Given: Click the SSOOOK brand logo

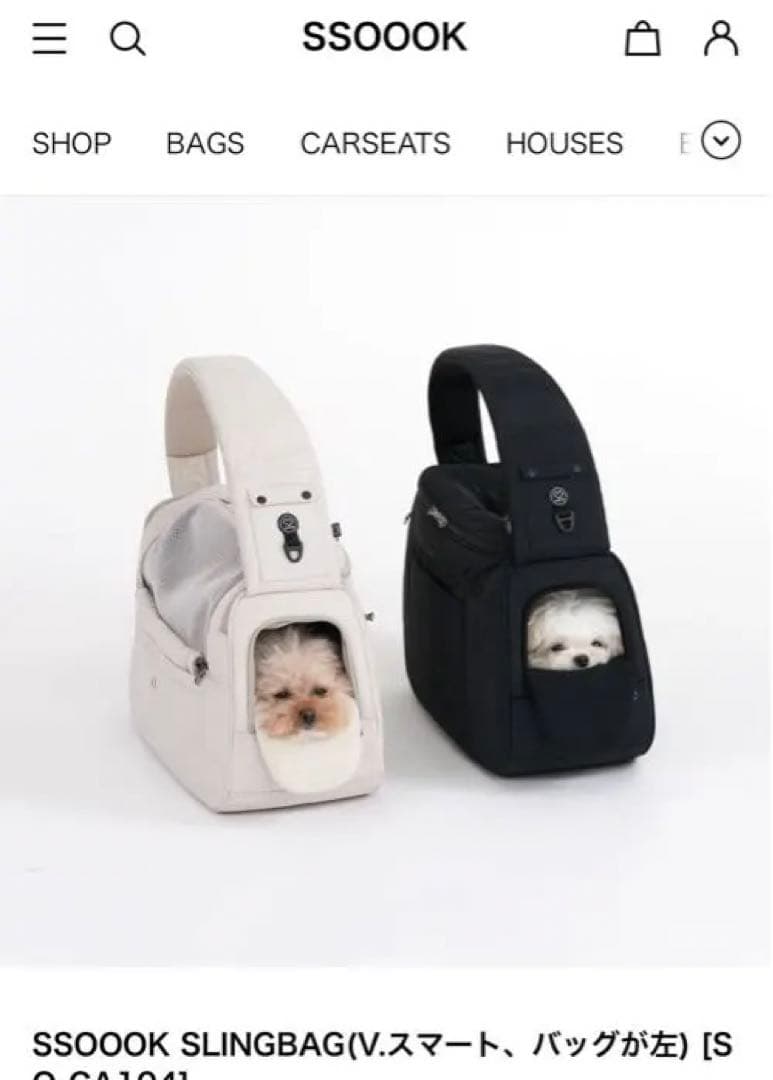Looking at the screenshot, I should coord(386,38).
